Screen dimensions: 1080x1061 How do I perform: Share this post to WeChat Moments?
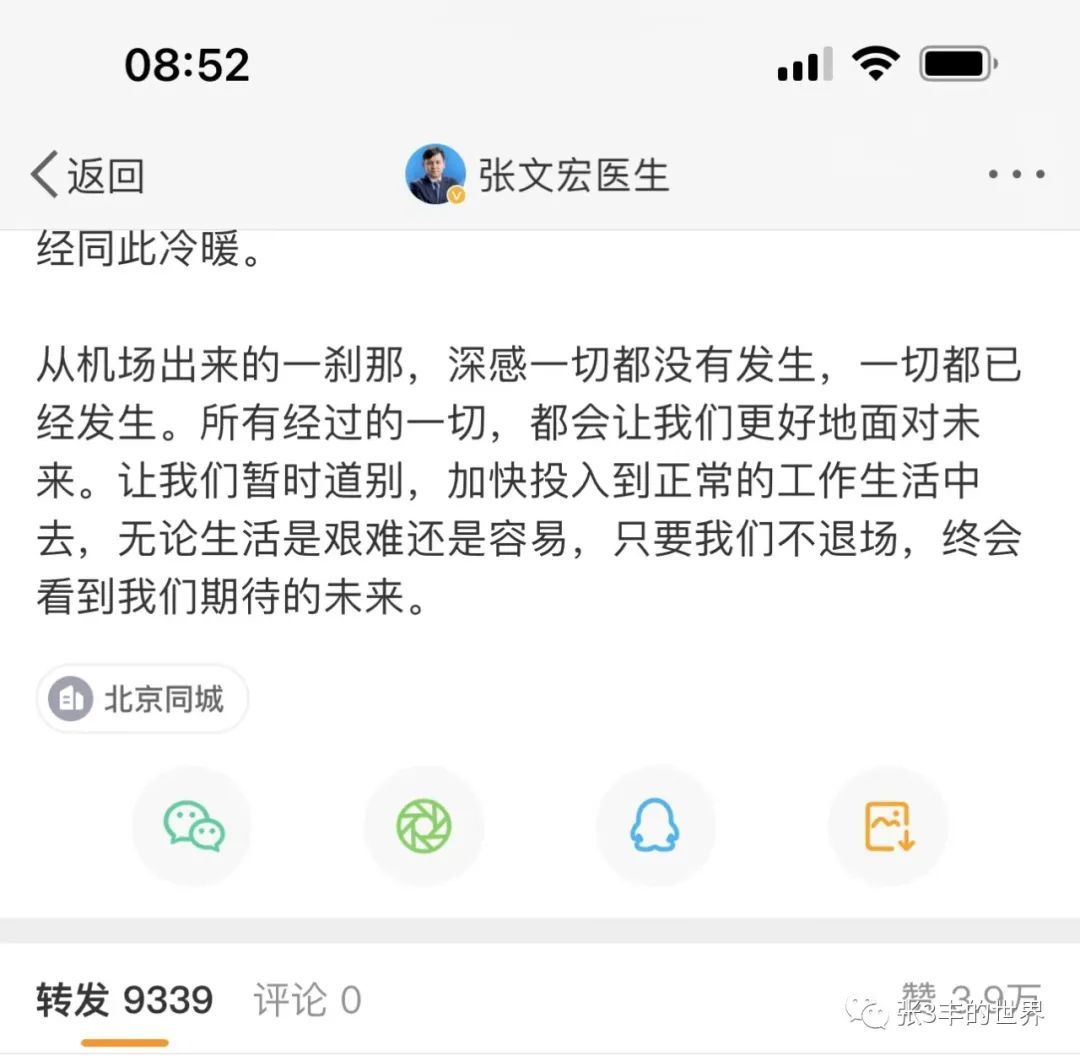(424, 827)
